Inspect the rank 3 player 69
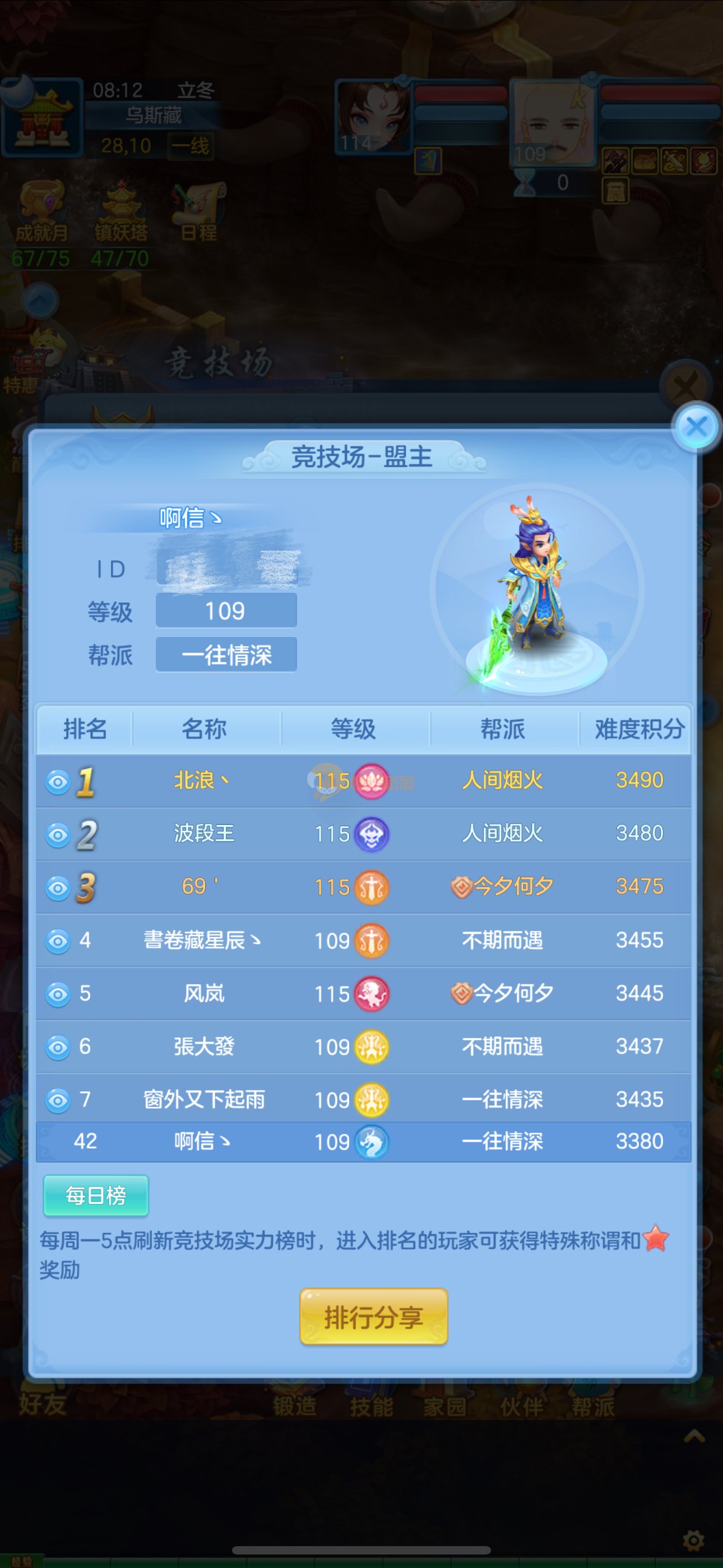 58,888
